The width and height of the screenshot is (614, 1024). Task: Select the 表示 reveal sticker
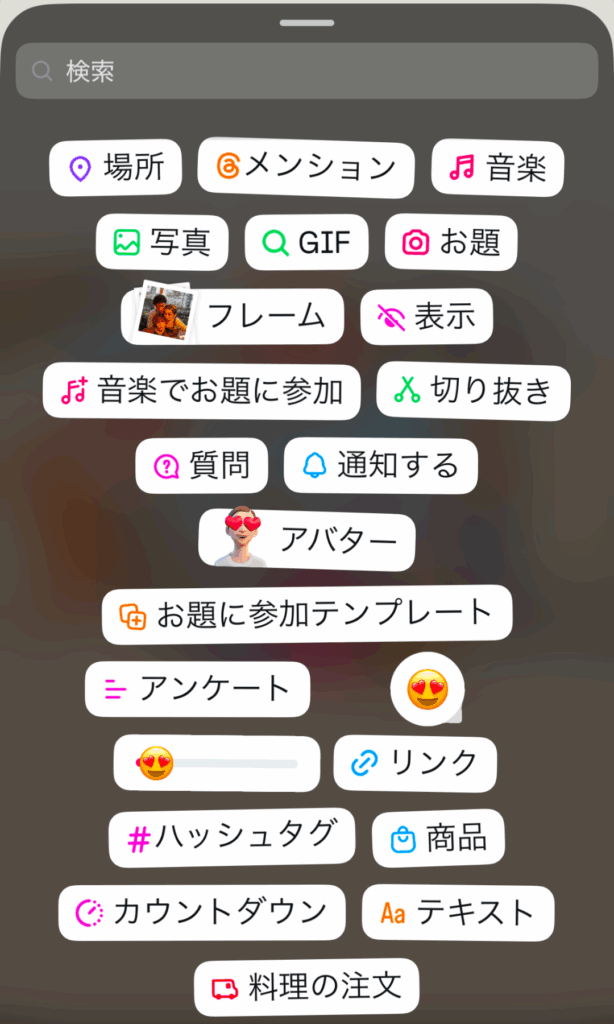pos(426,316)
